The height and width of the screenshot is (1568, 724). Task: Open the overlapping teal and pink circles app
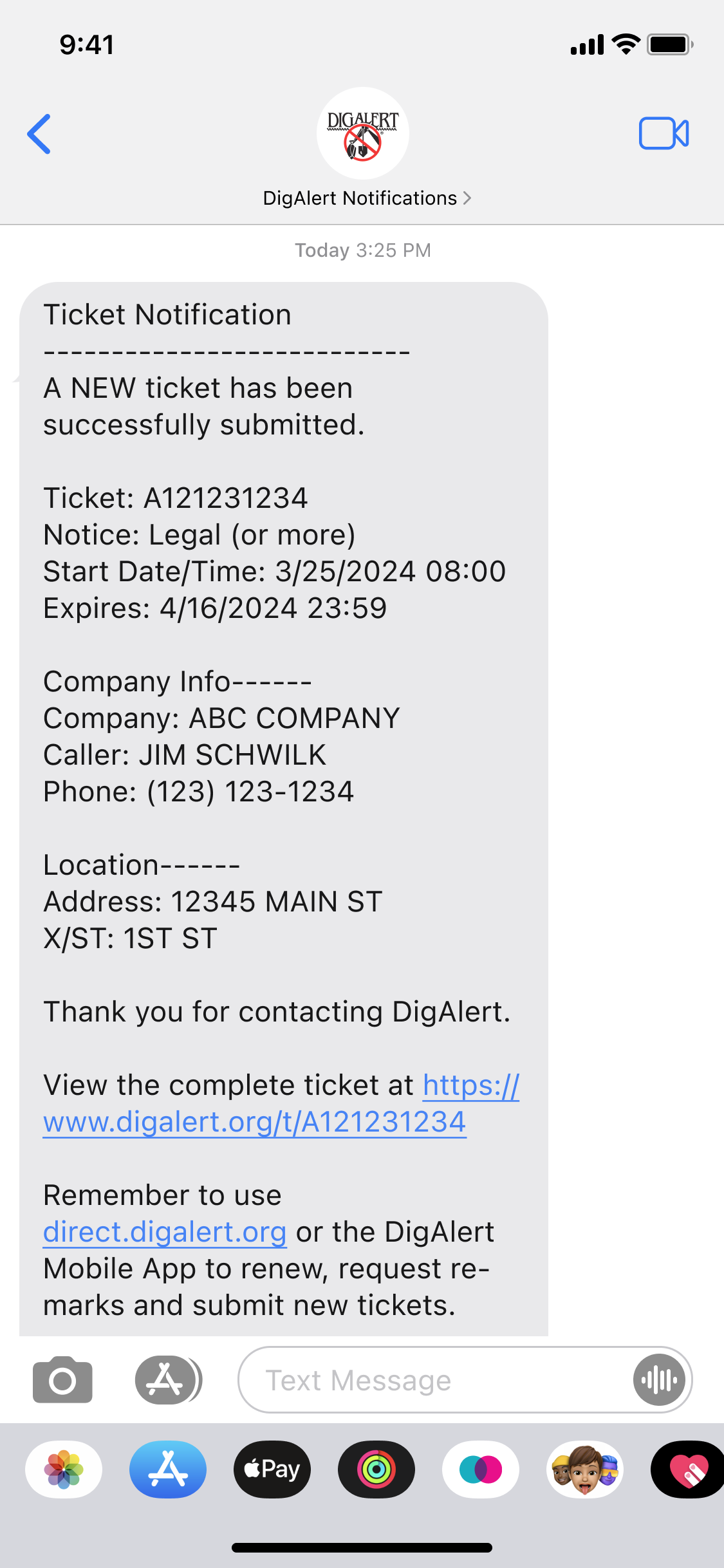click(x=481, y=1470)
